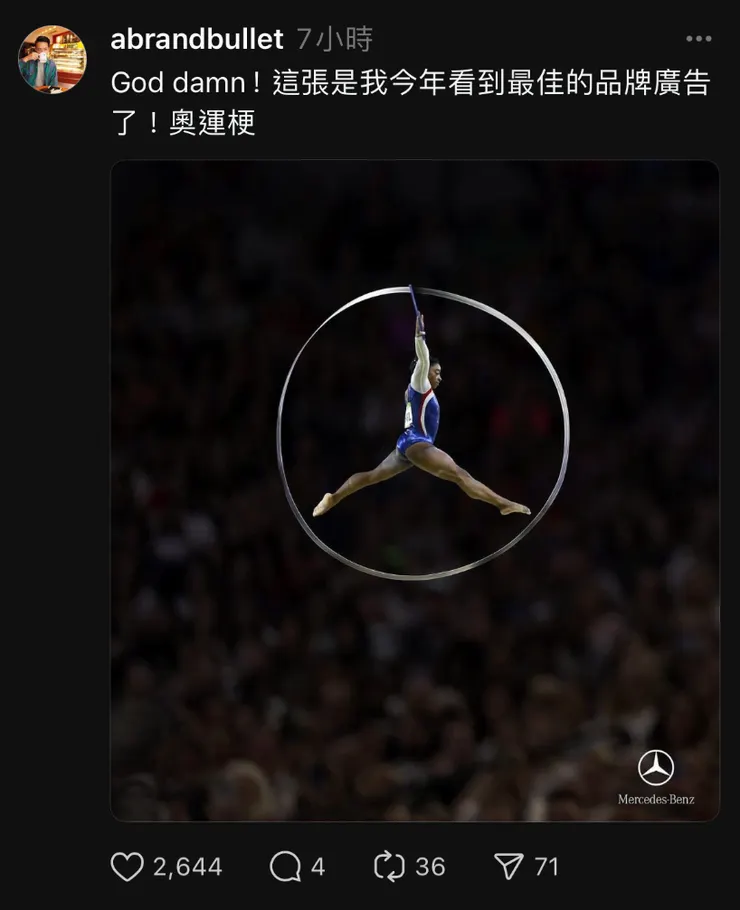This screenshot has width=740, height=910.
Task: Open the post via the 7小時 timestamp
Action: pos(335,38)
